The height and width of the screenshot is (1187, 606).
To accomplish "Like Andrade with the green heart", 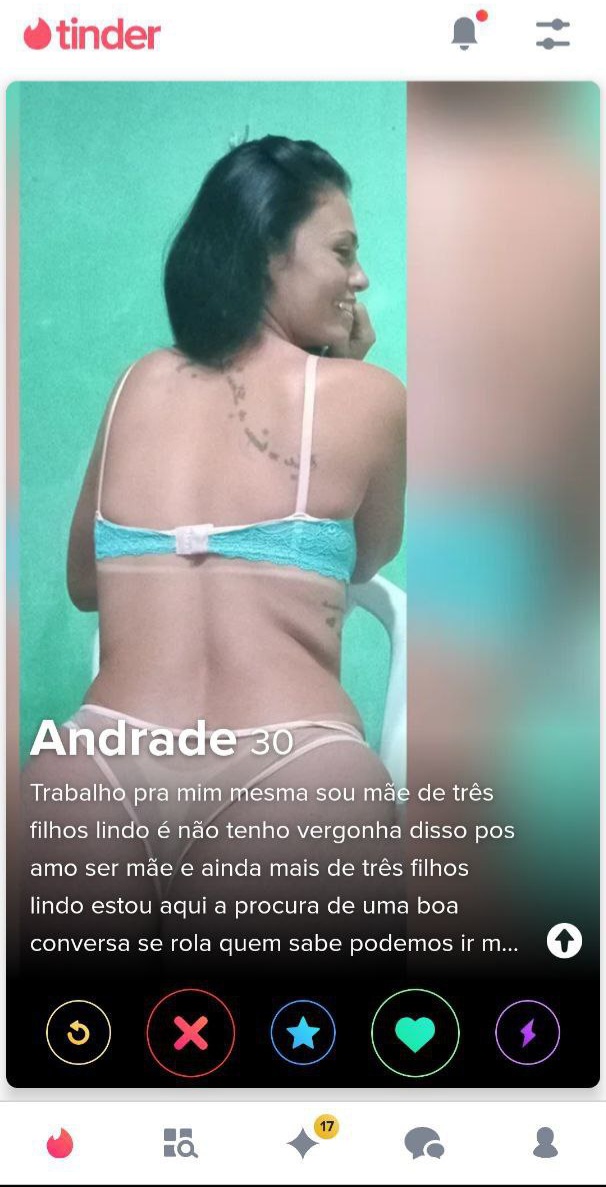I will [415, 1033].
